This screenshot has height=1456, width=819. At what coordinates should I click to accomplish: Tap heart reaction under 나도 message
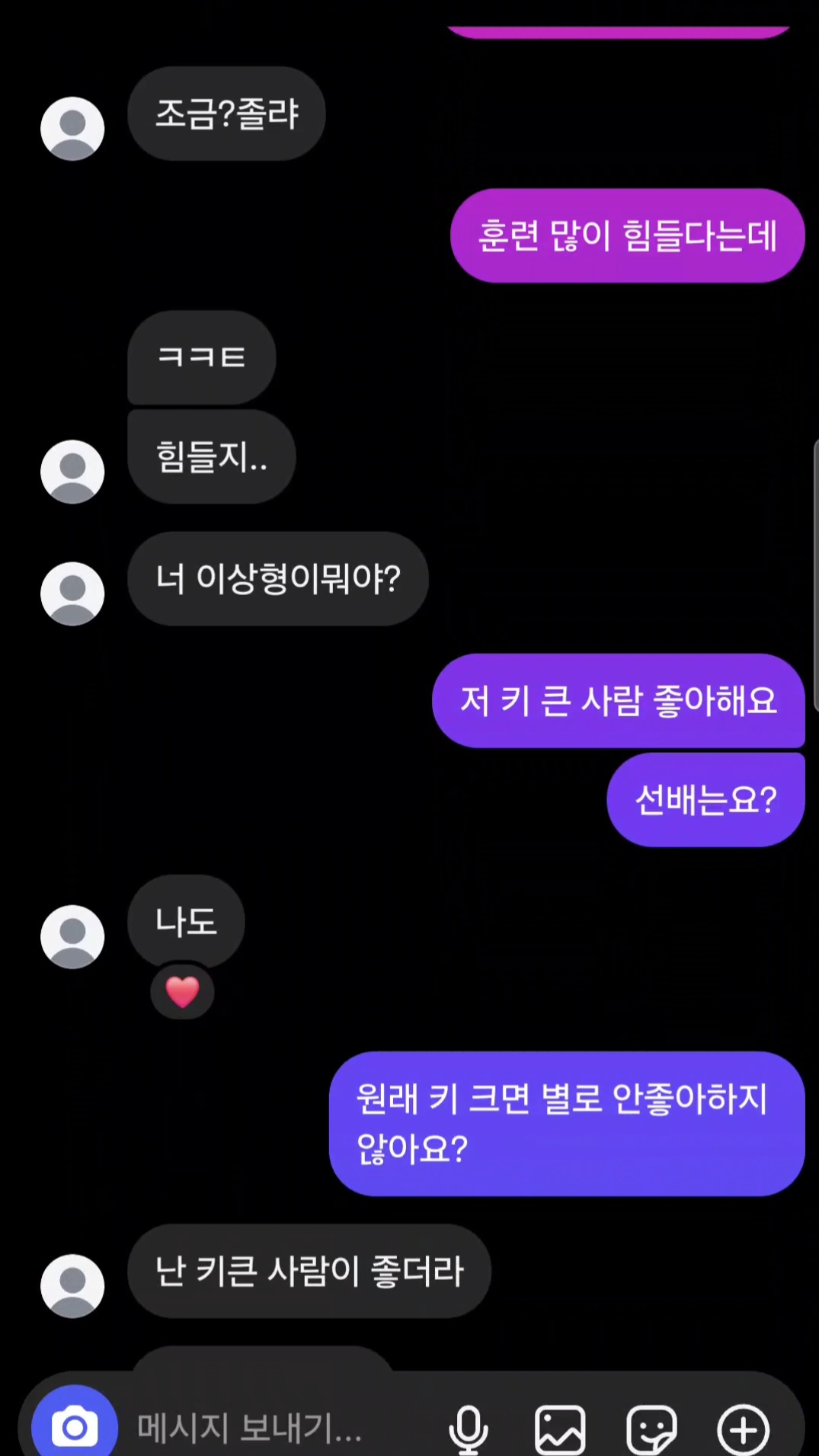point(182,991)
